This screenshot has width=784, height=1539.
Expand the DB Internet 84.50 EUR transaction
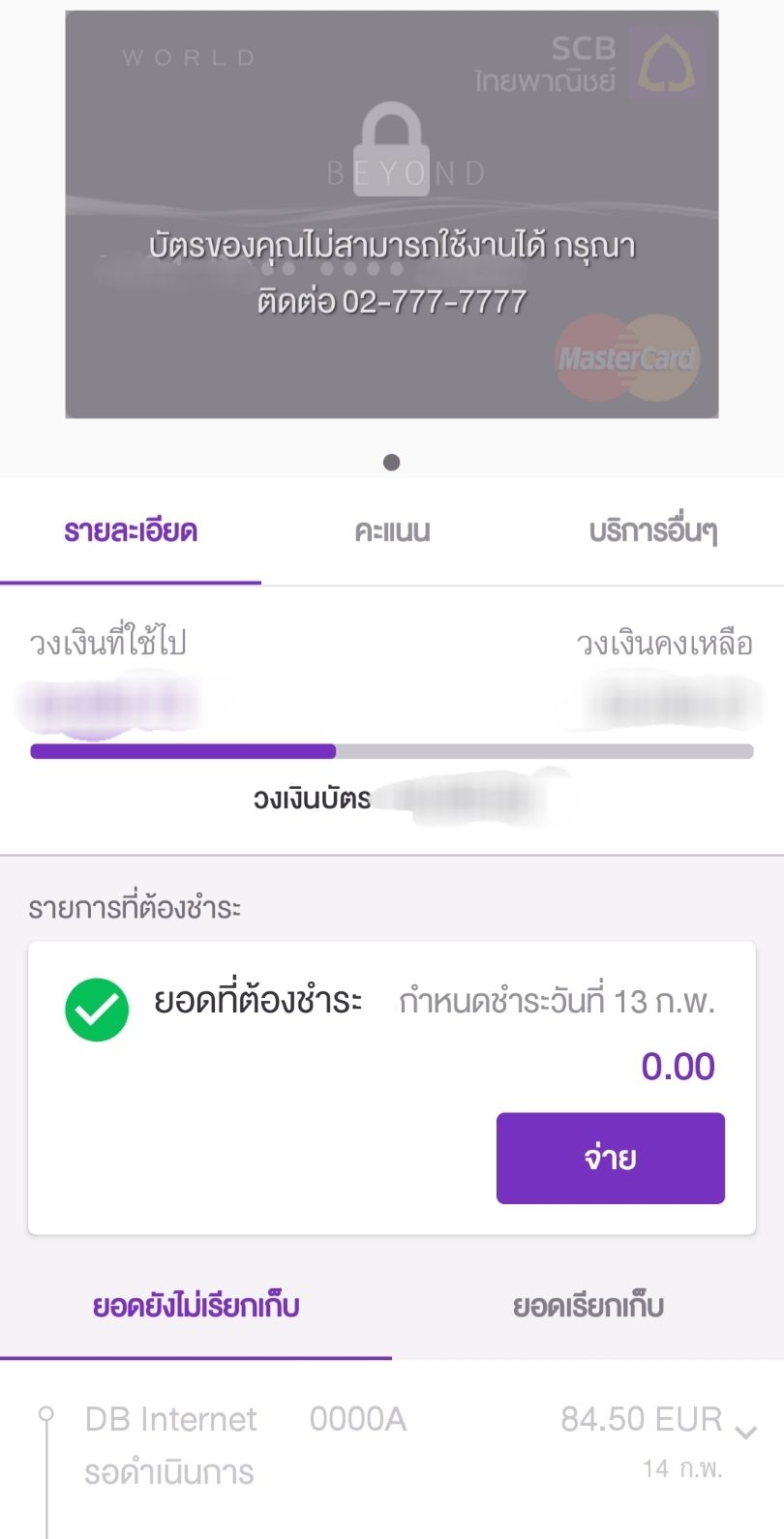tap(745, 1433)
